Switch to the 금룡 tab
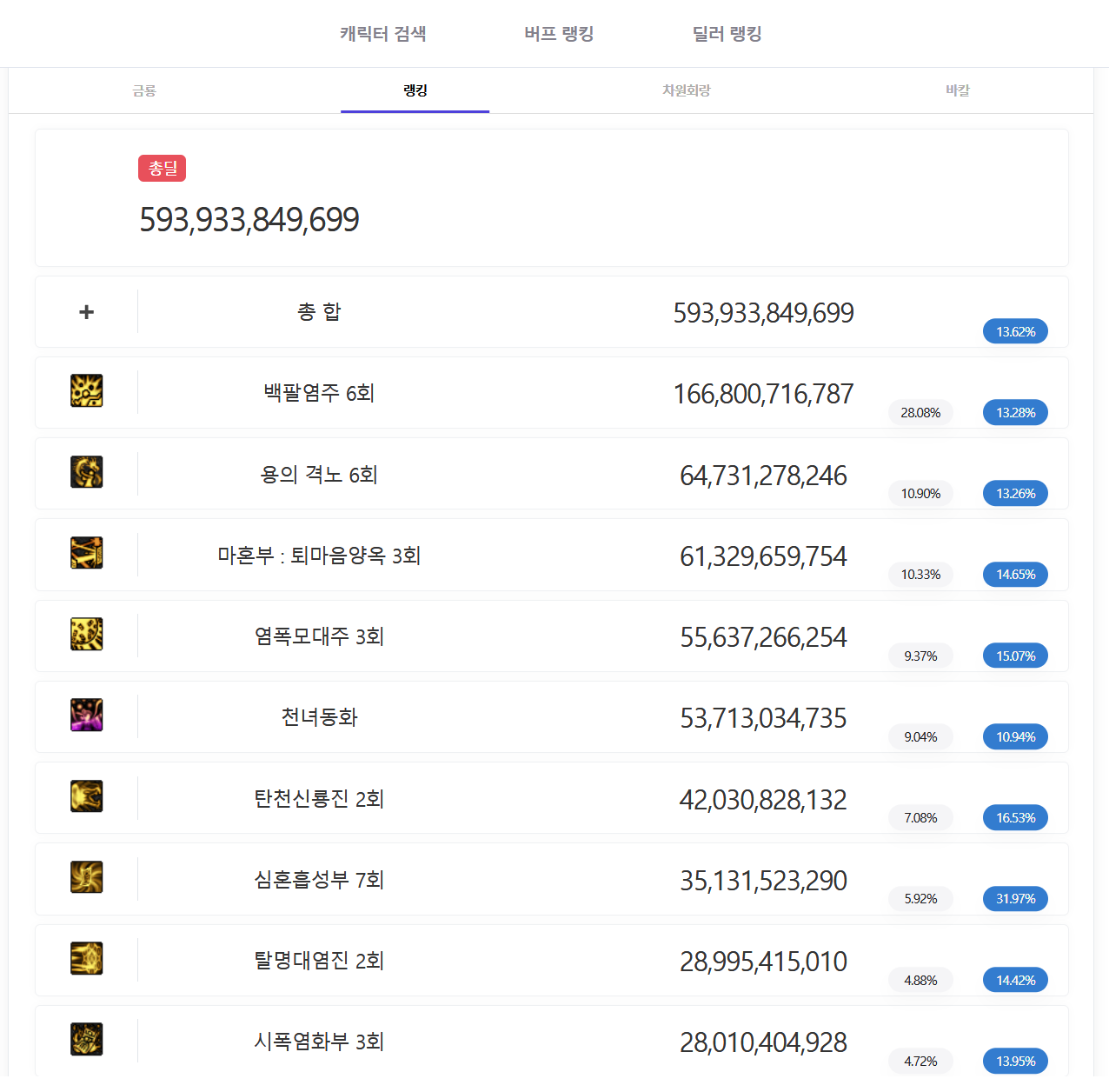1109x1092 pixels. (x=144, y=90)
